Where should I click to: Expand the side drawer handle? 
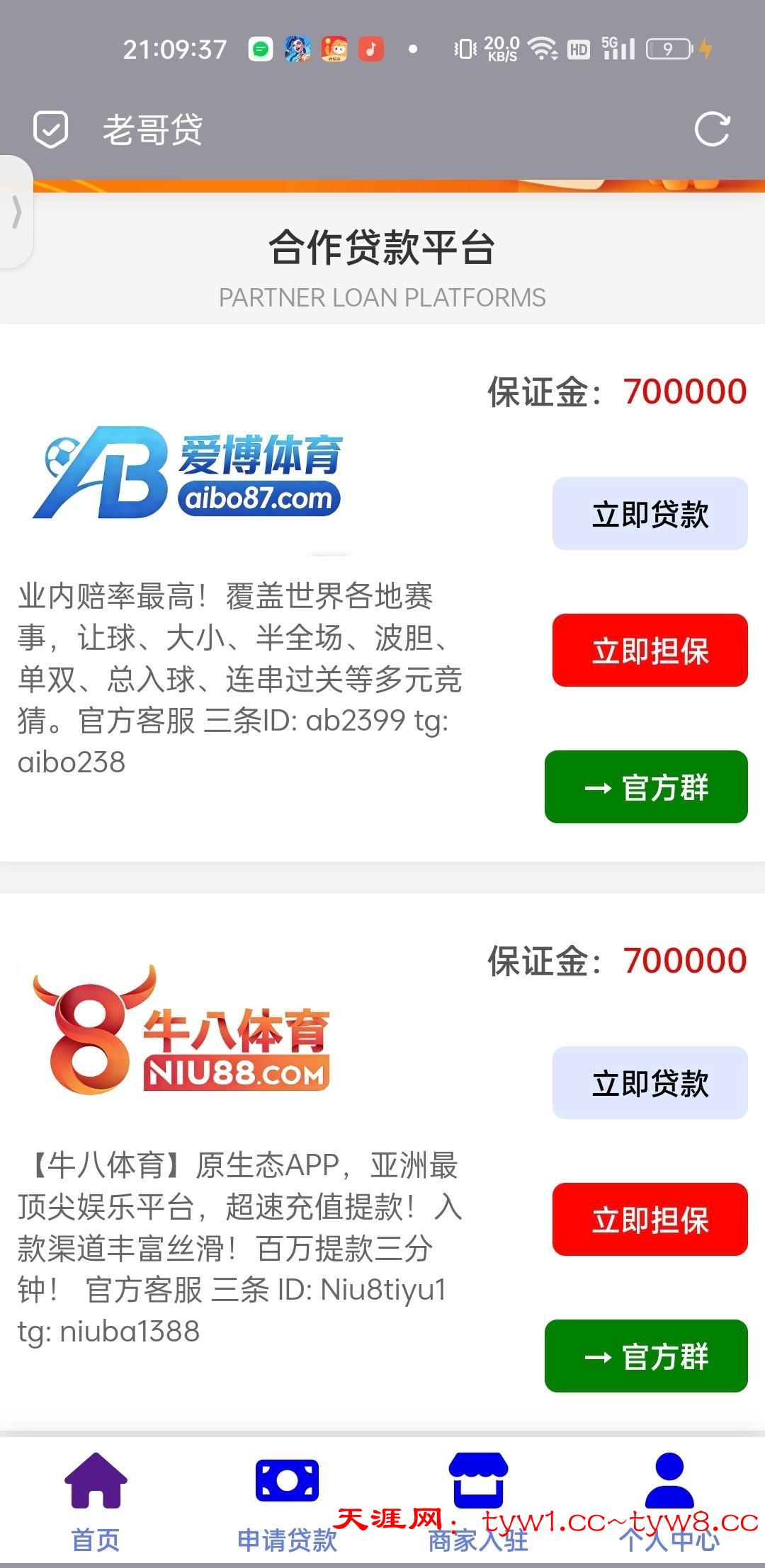tap(16, 212)
